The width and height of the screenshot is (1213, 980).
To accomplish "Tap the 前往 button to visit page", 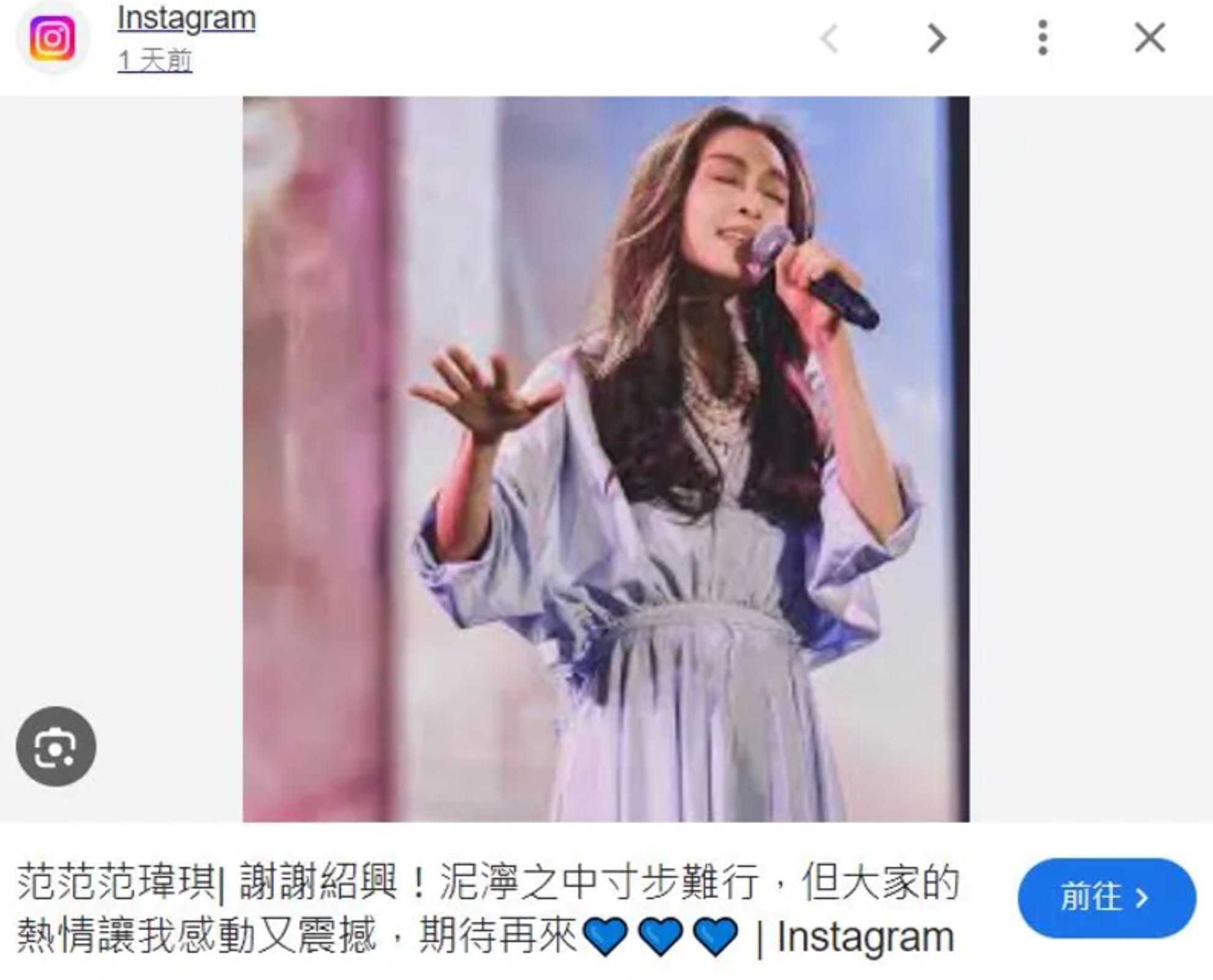I will 1106,898.
